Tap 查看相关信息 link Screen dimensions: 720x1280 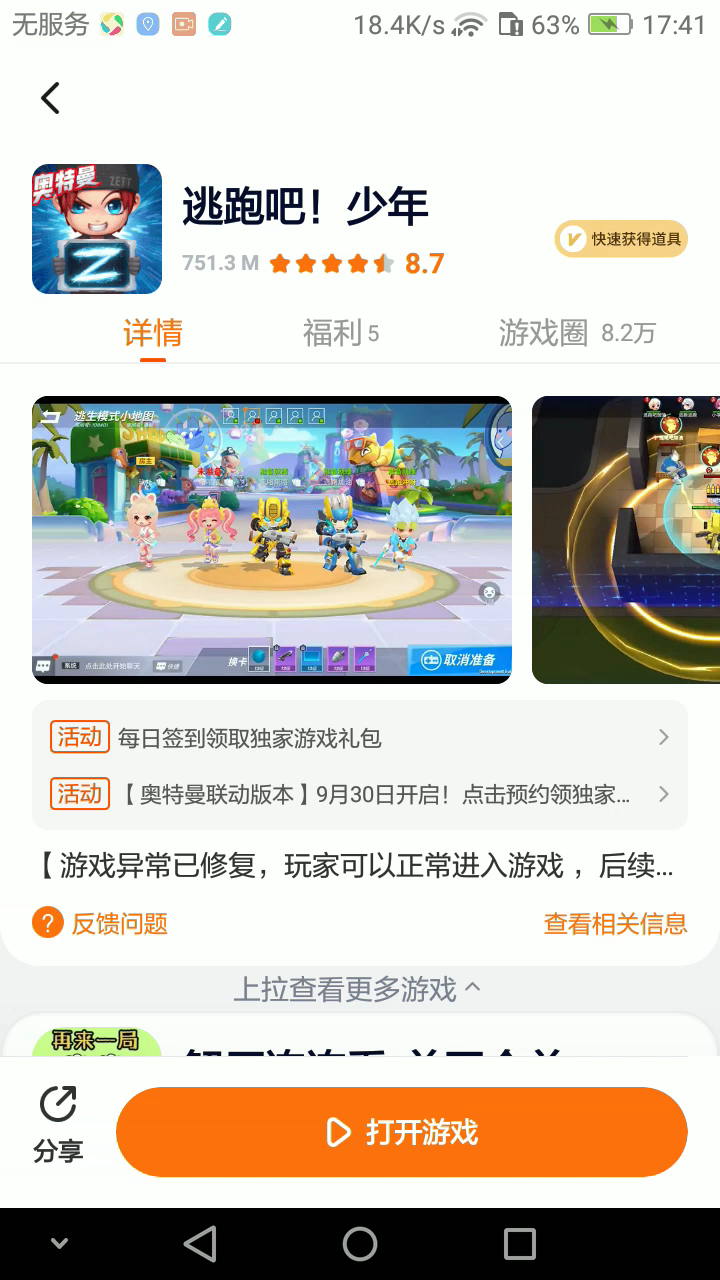(x=615, y=923)
